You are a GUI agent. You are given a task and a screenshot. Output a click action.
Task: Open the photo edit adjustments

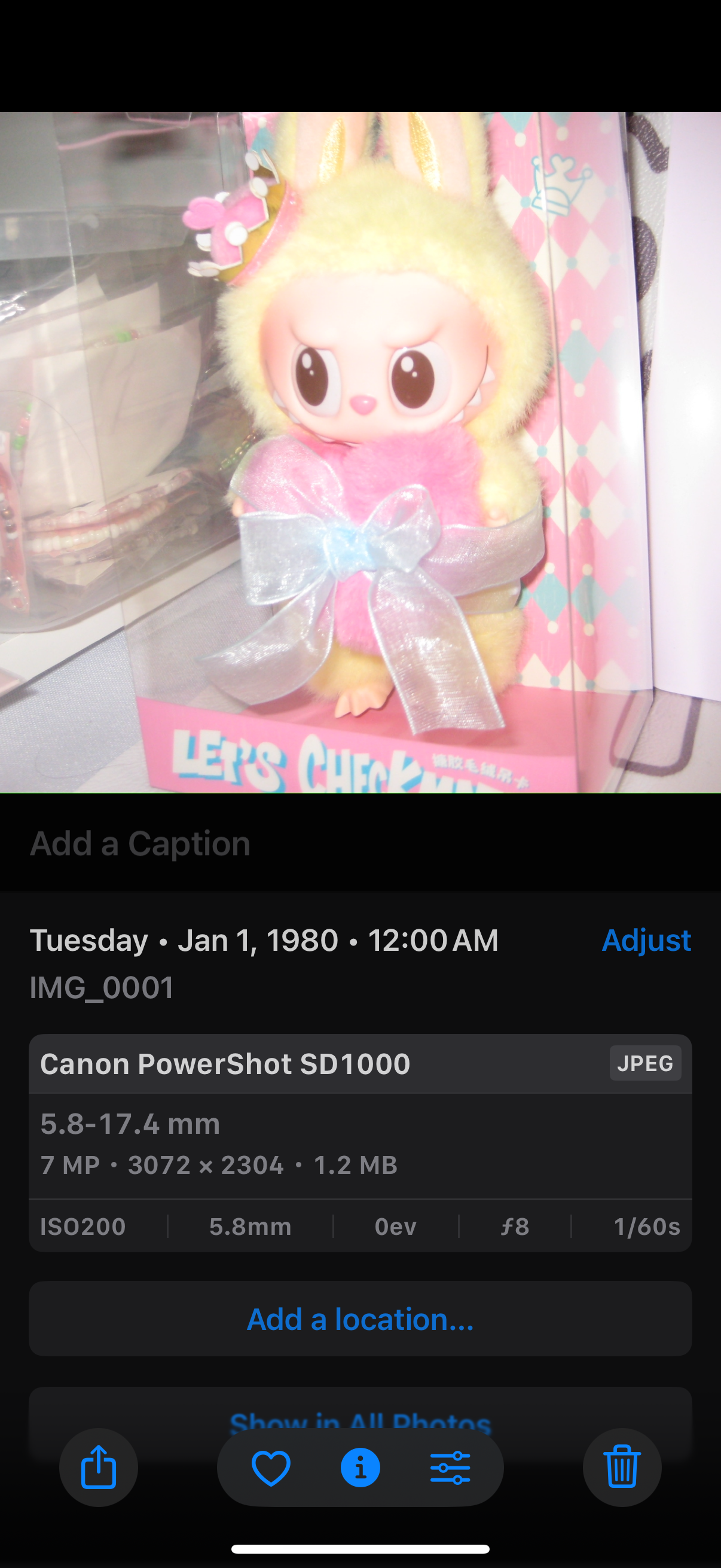[x=450, y=1468]
